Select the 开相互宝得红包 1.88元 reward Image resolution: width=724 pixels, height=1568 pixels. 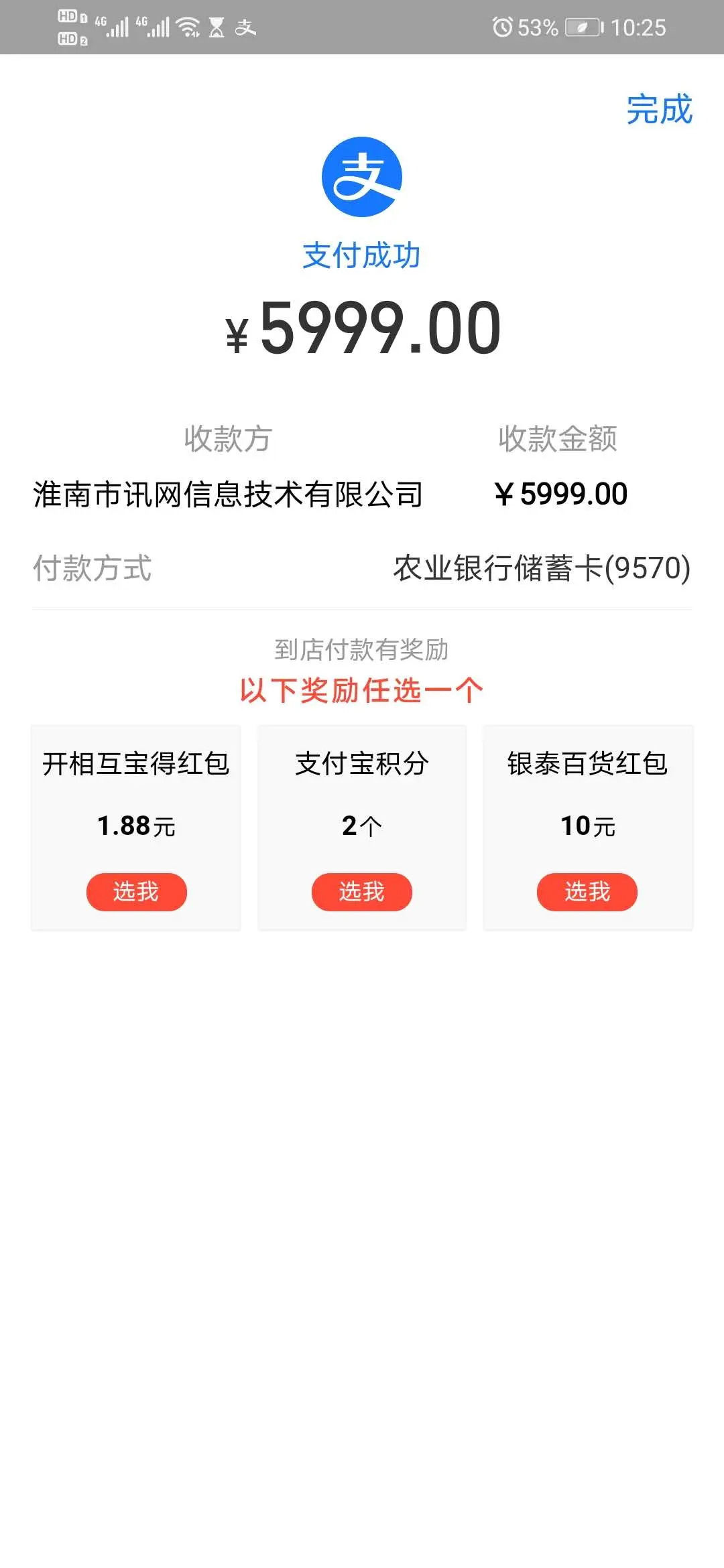pos(136,892)
